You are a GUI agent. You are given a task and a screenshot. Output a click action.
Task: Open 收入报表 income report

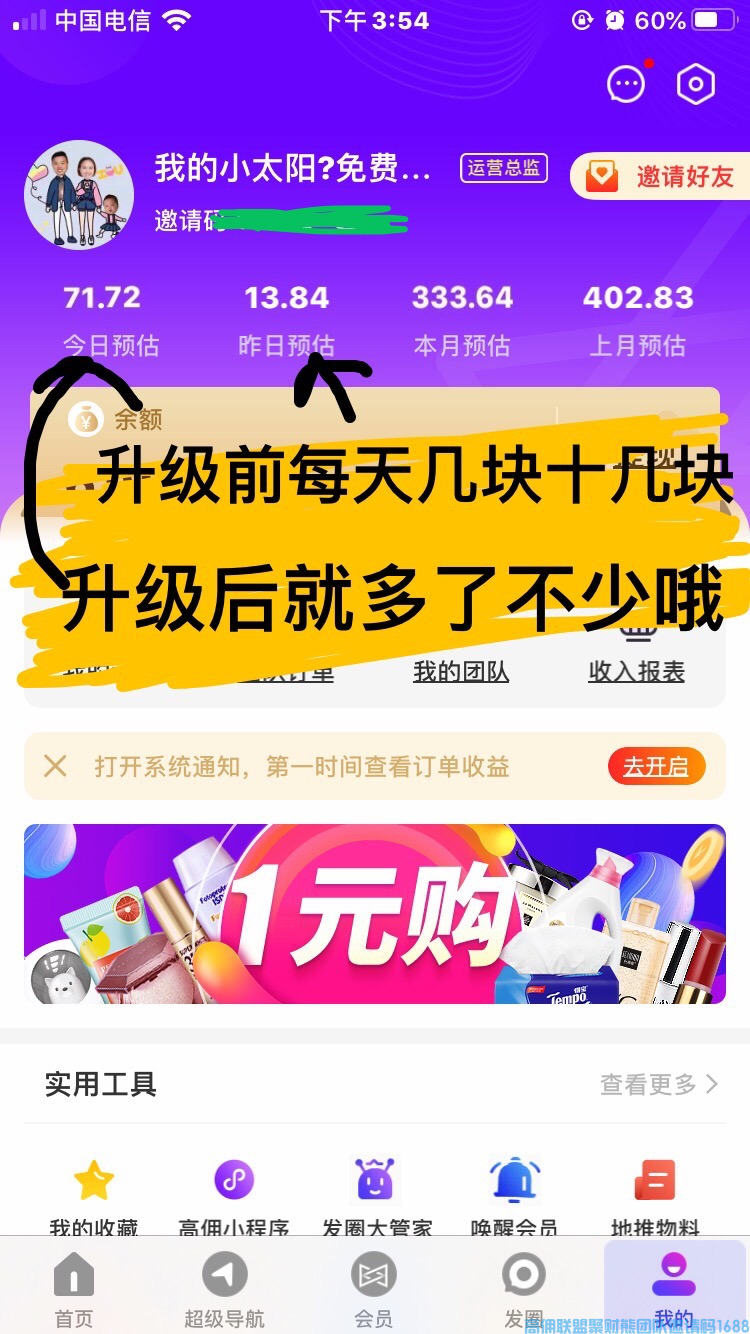(637, 672)
